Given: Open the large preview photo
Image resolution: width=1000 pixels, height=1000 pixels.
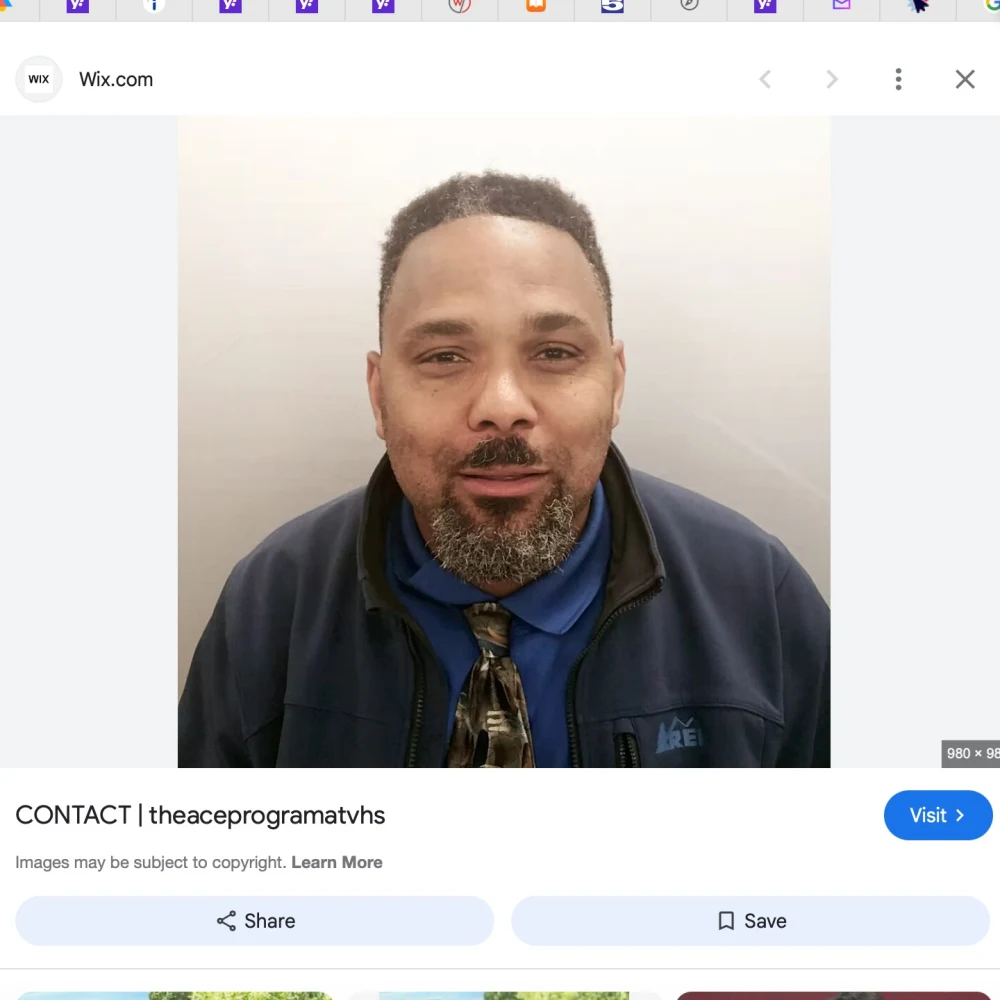Looking at the screenshot, I should point(503,440).
